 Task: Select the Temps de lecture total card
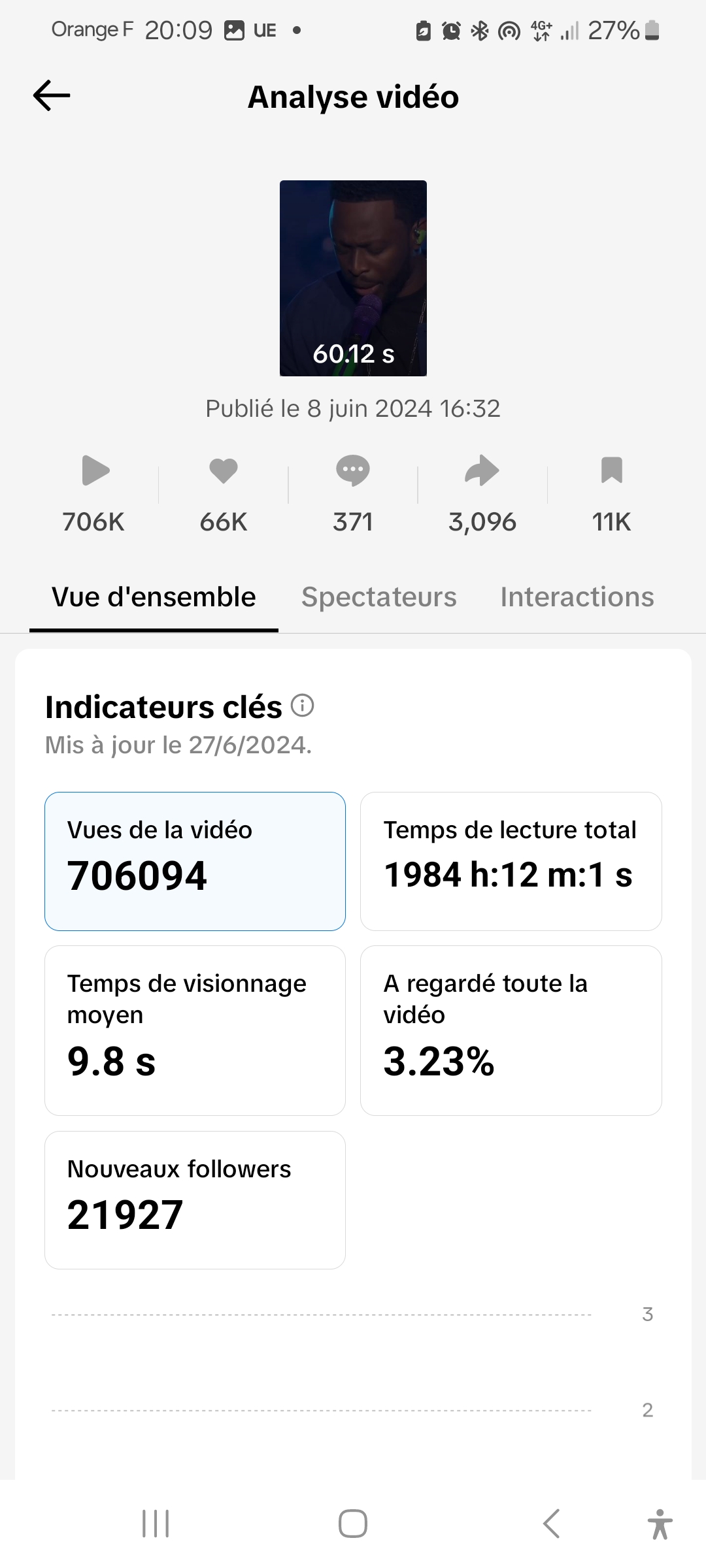click(511, 861)
